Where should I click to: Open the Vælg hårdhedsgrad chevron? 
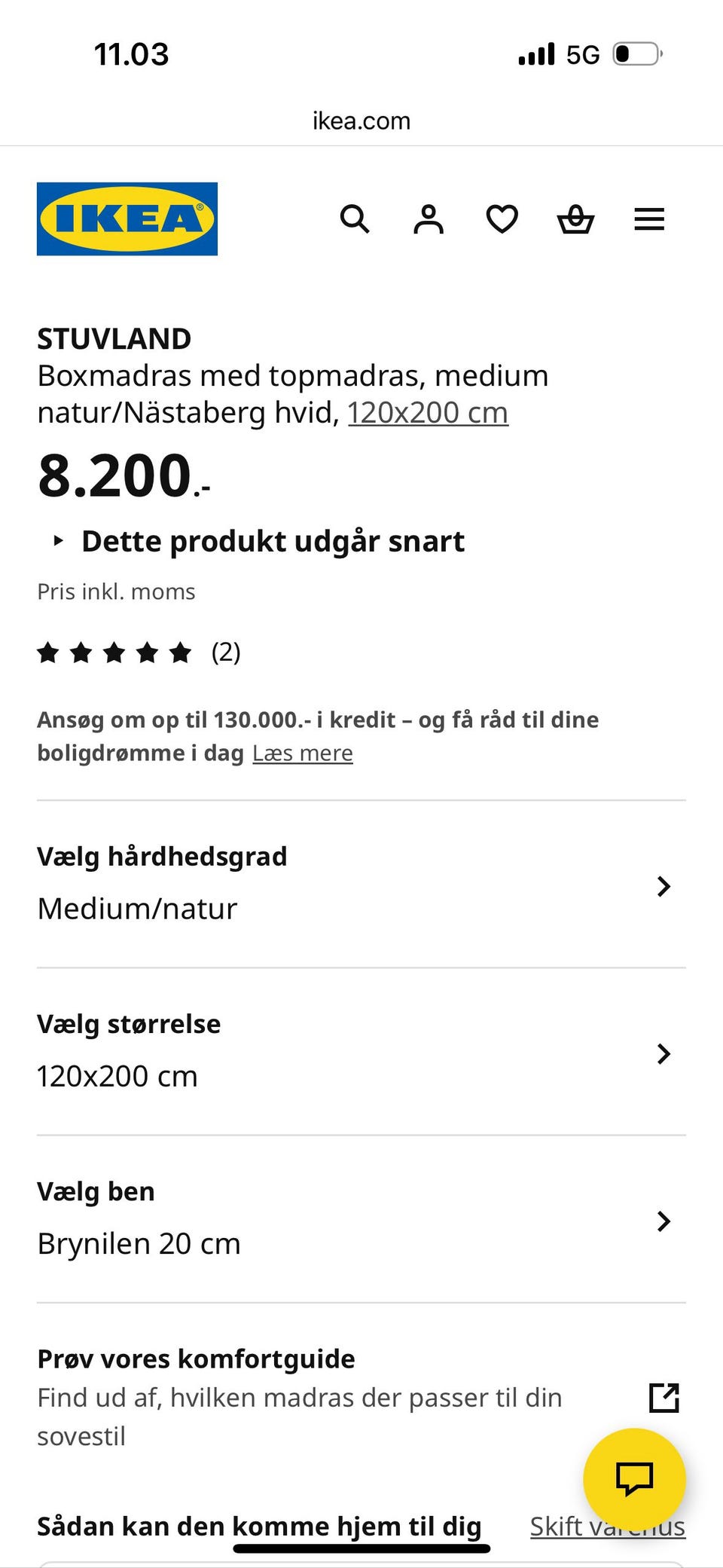(x=664, y=887)
